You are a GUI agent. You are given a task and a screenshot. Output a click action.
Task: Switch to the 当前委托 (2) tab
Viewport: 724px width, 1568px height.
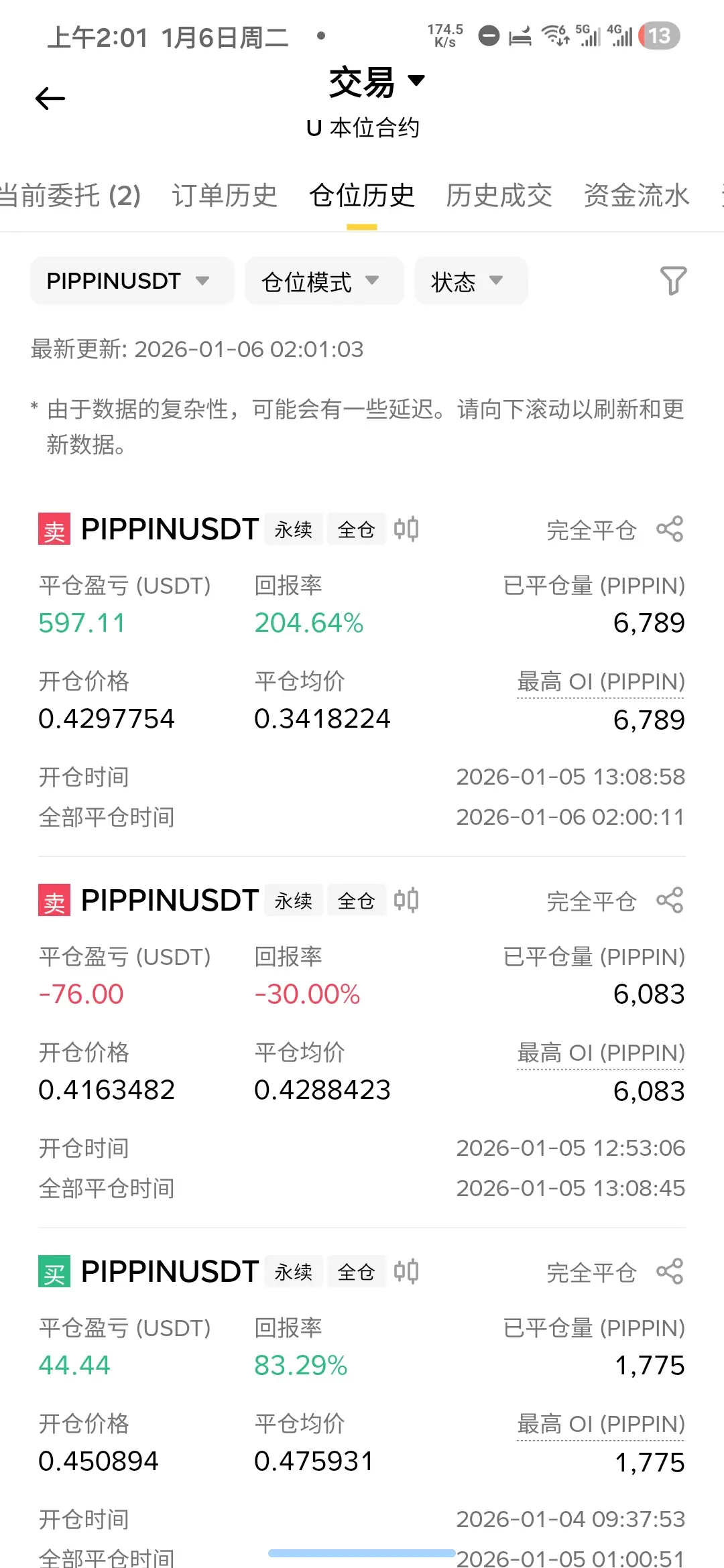tap(70, 196)
